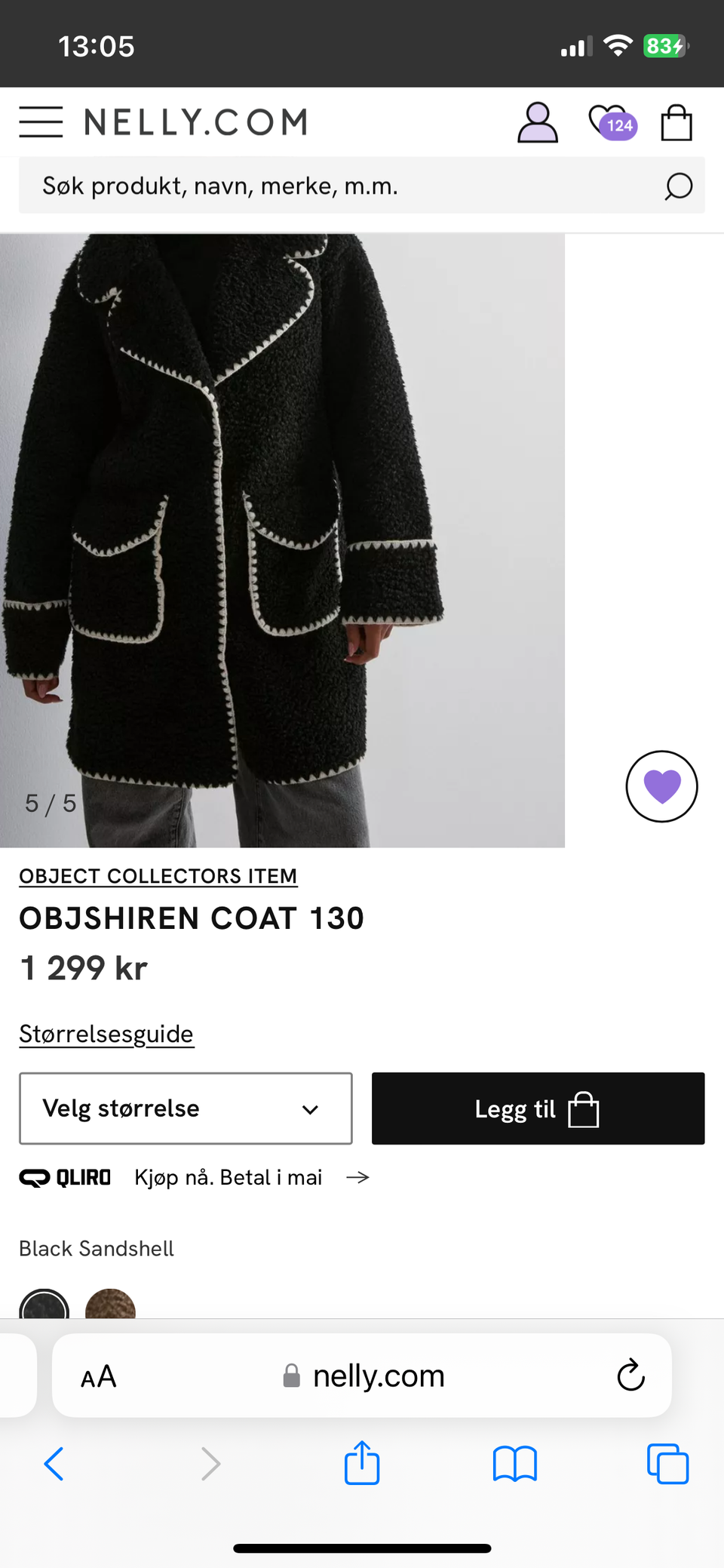Tap the share icon in Safari

pos(362,1462)
